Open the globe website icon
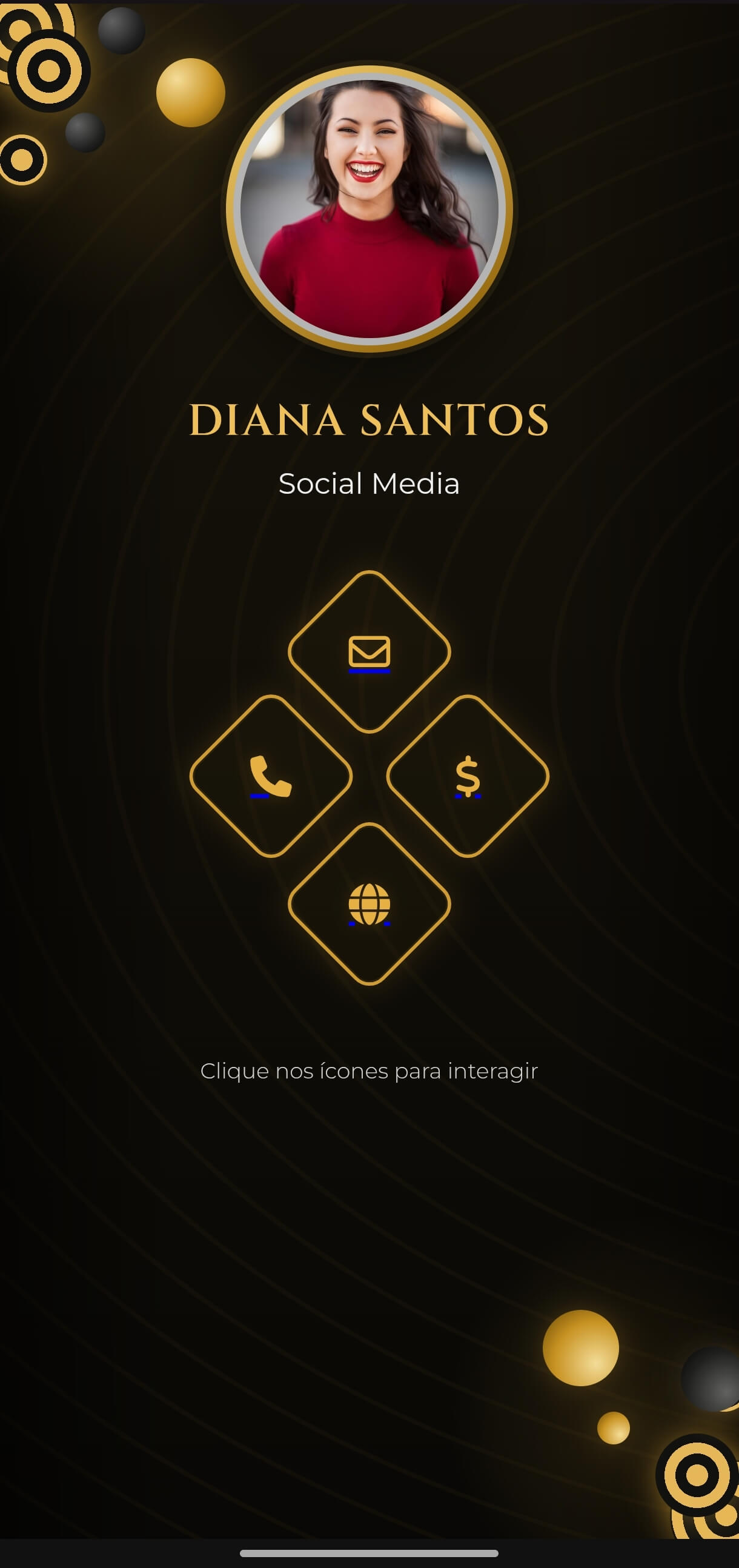 tap(369, 904)
